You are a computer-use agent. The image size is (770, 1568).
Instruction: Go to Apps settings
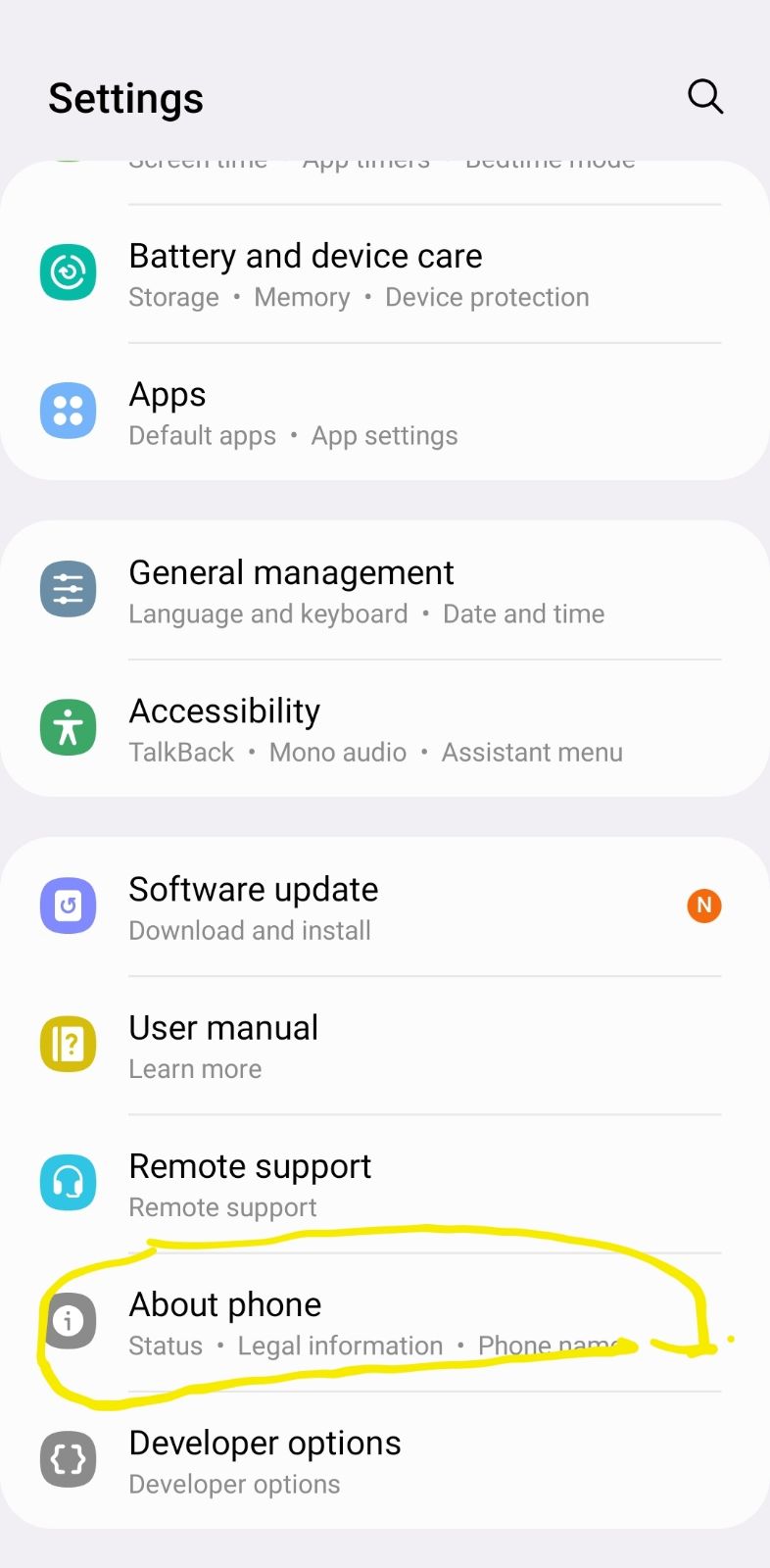pos(385,413)
